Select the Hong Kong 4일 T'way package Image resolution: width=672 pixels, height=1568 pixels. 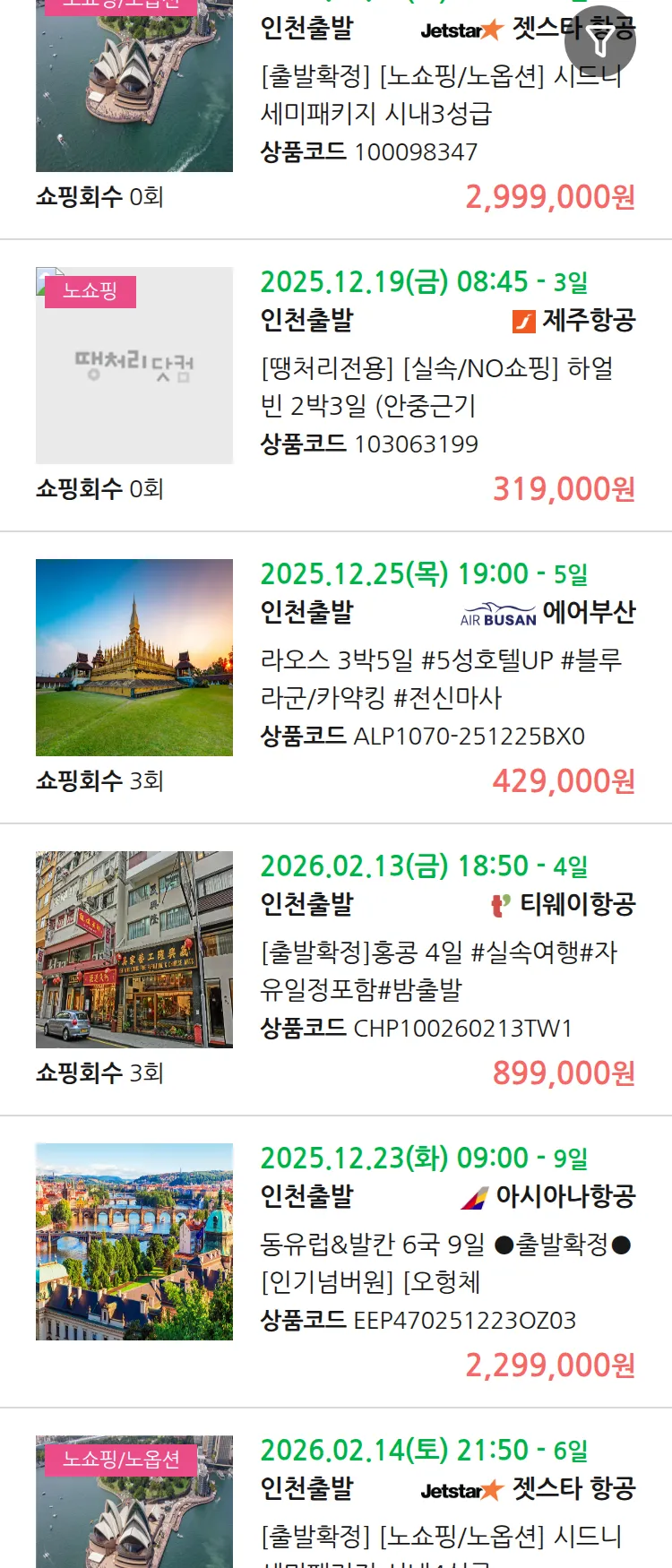(x=438, y=970)
